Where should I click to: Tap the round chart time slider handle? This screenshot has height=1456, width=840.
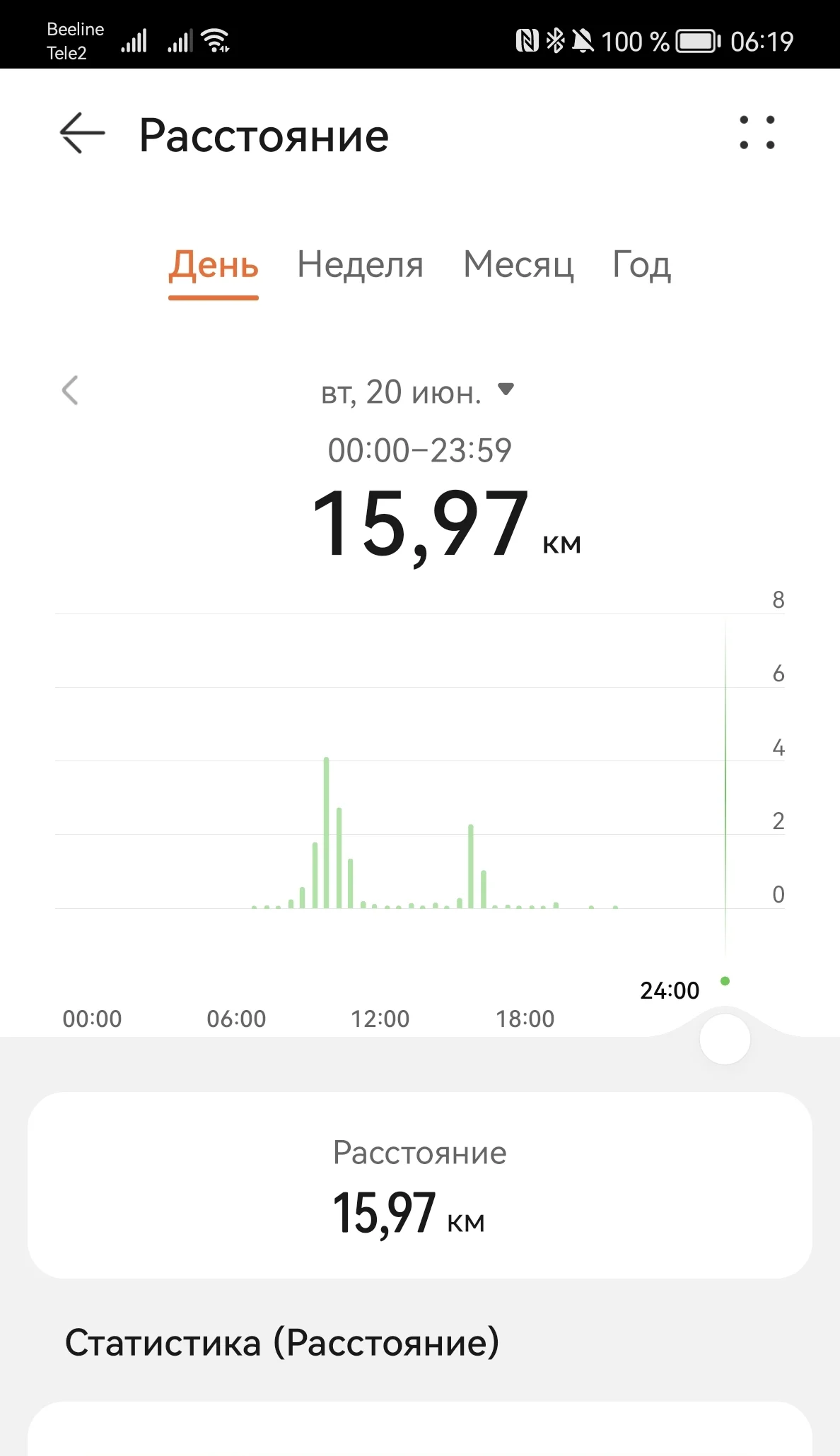[x=724, y=1039]
